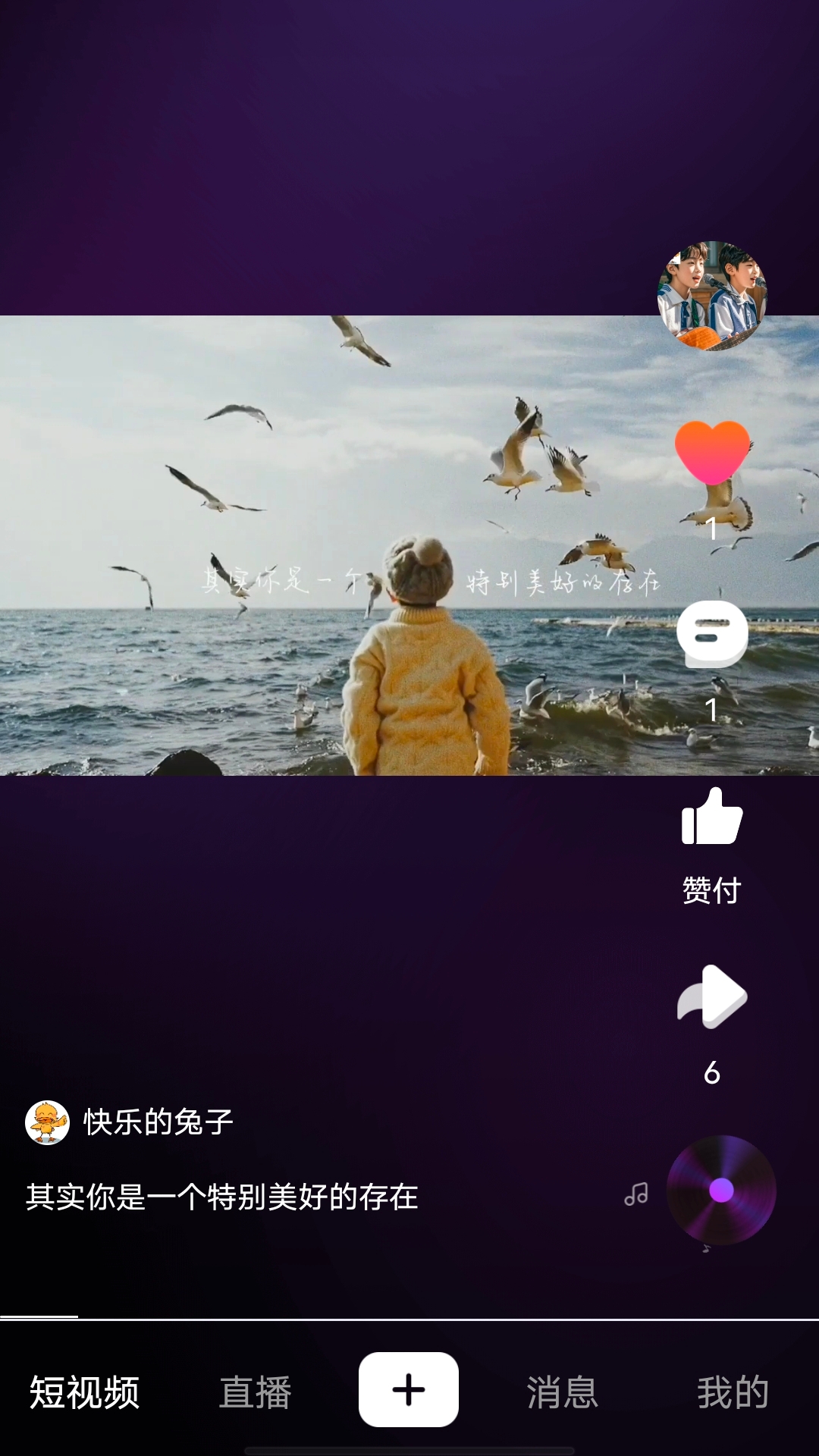Go to the 我的 tab

(x=733, y=1392)
